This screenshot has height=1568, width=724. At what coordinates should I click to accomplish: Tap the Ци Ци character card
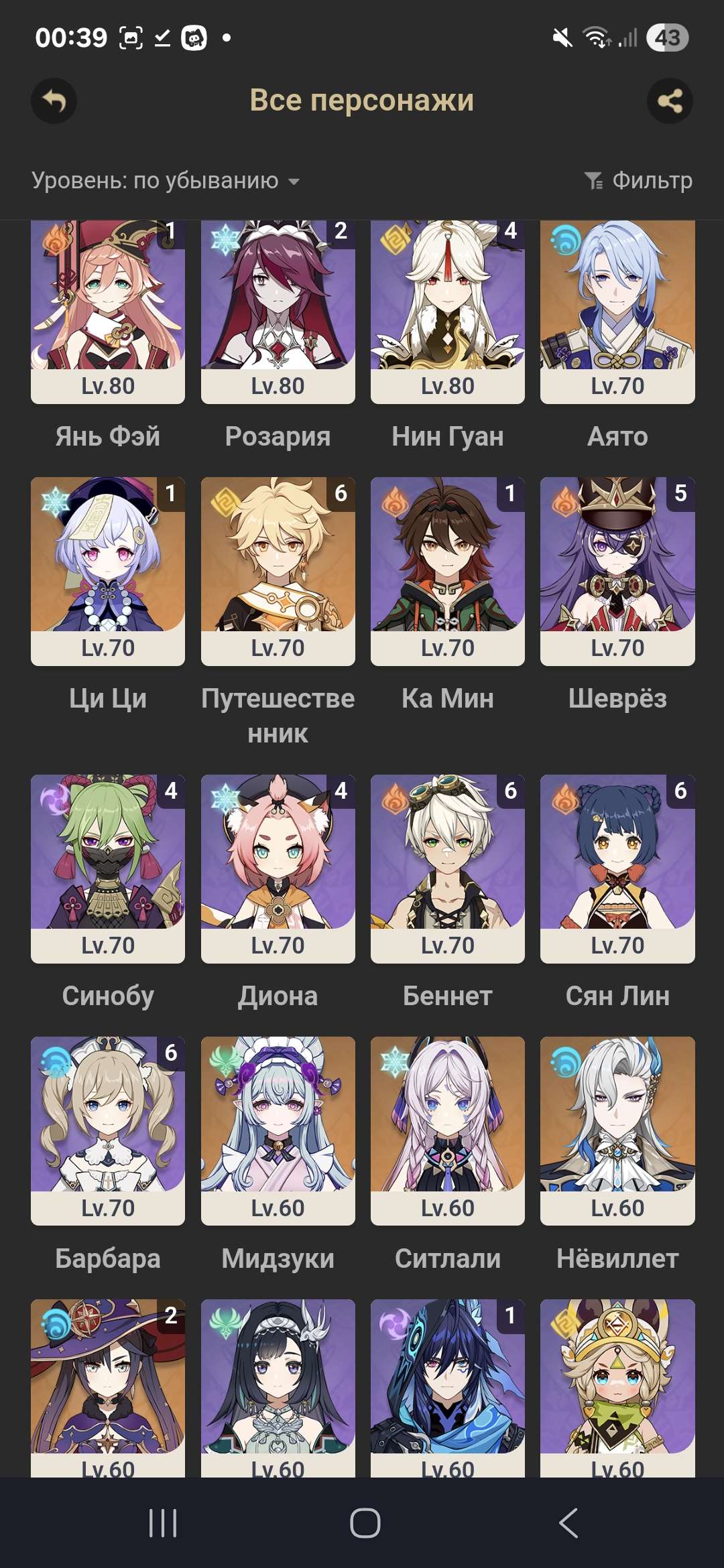click(x=108, y=571)
